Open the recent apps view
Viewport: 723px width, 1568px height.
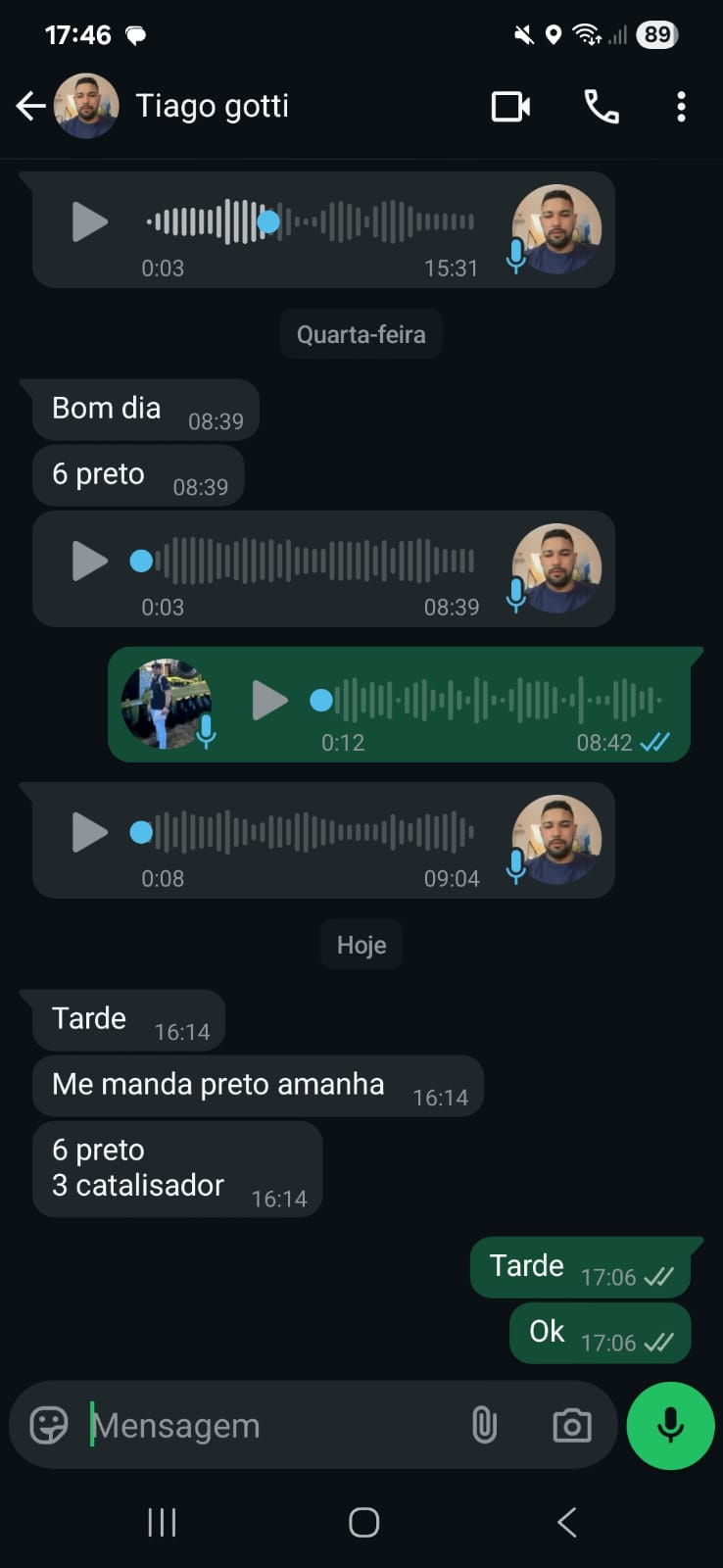[162, 1522]
